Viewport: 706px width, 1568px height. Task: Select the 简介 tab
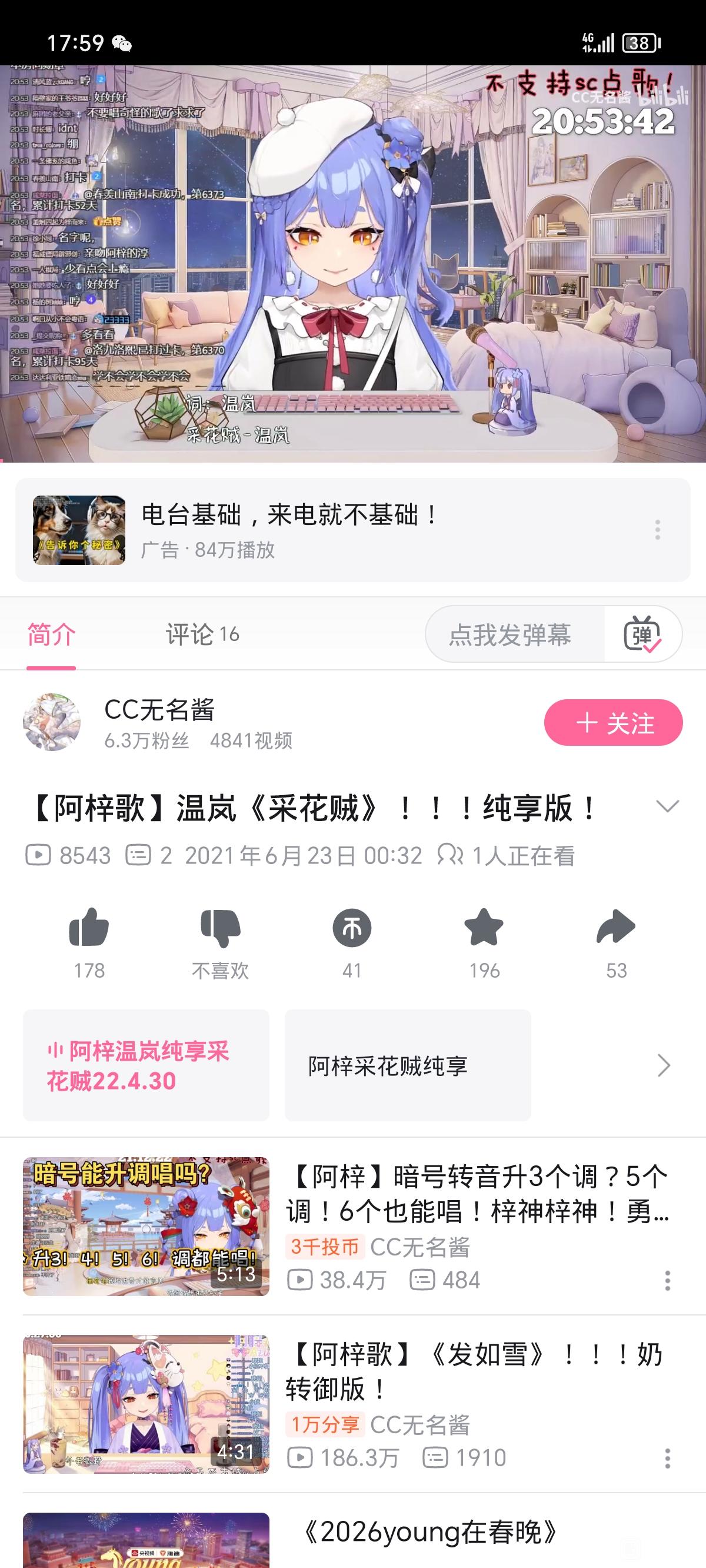51,634
